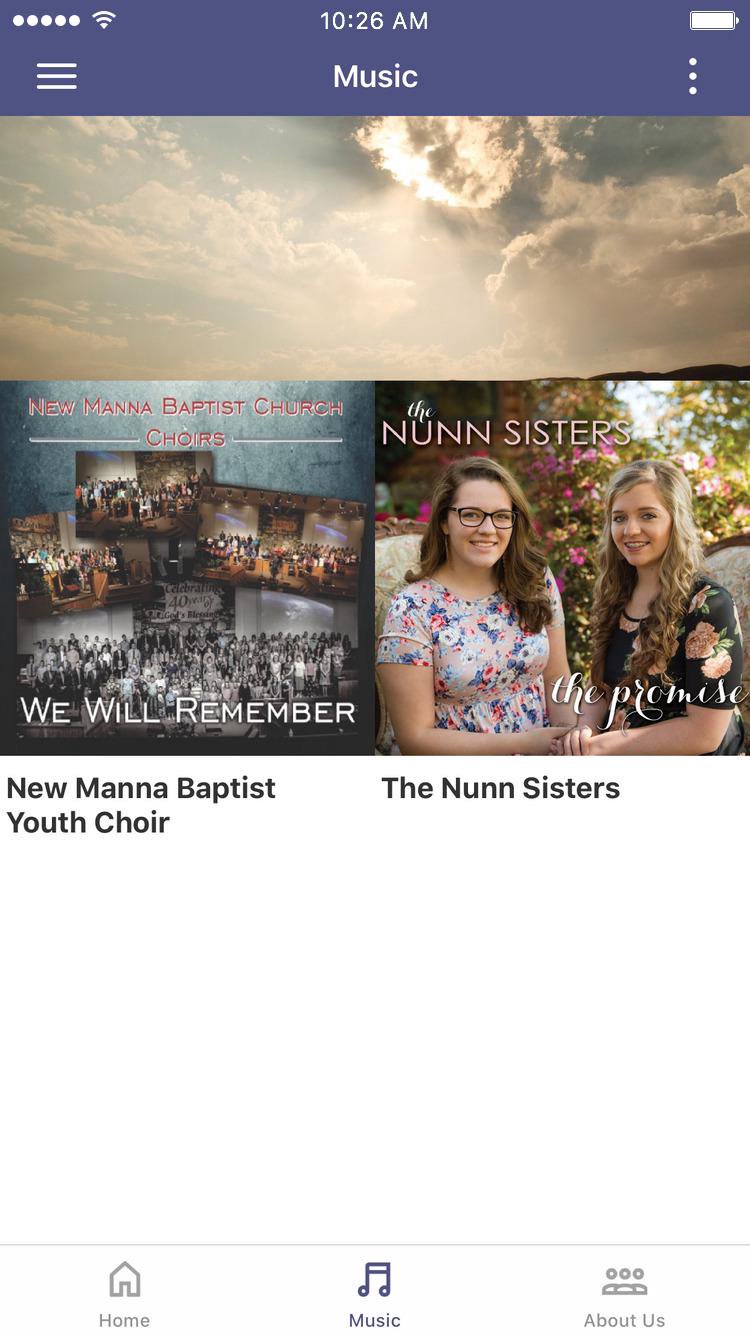The height and width of the screenshot is (1334, 750).
Task: Open The Nunn Sisters album
Action: coord(562,568)
